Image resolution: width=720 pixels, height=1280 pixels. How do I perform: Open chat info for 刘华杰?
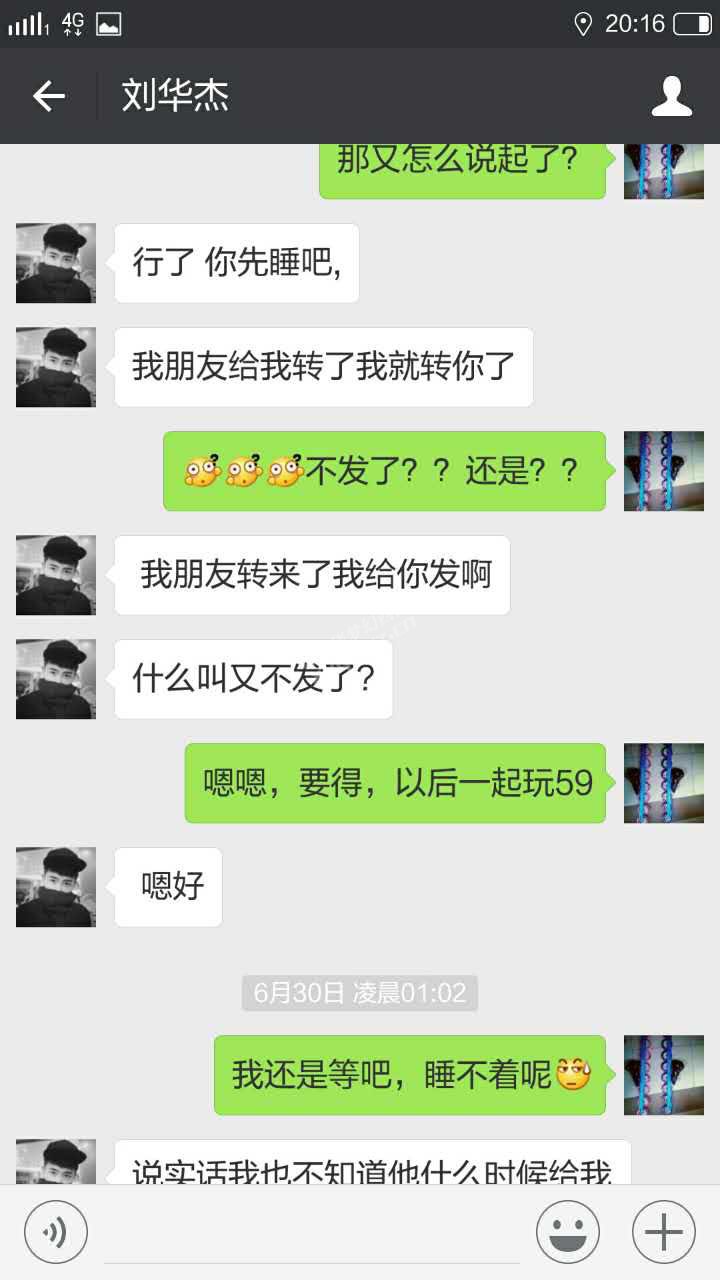click(x=671, y=96)
